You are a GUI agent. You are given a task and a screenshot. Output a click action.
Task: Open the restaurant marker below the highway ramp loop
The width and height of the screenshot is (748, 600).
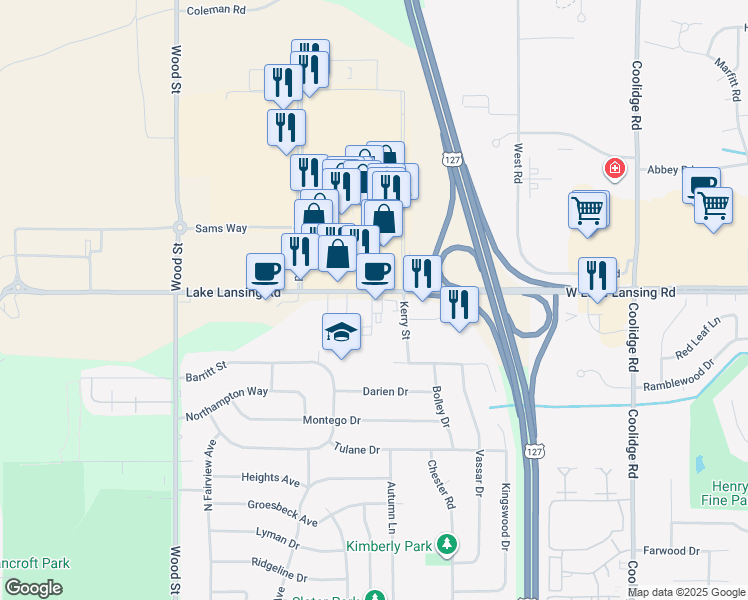point(459,305)
